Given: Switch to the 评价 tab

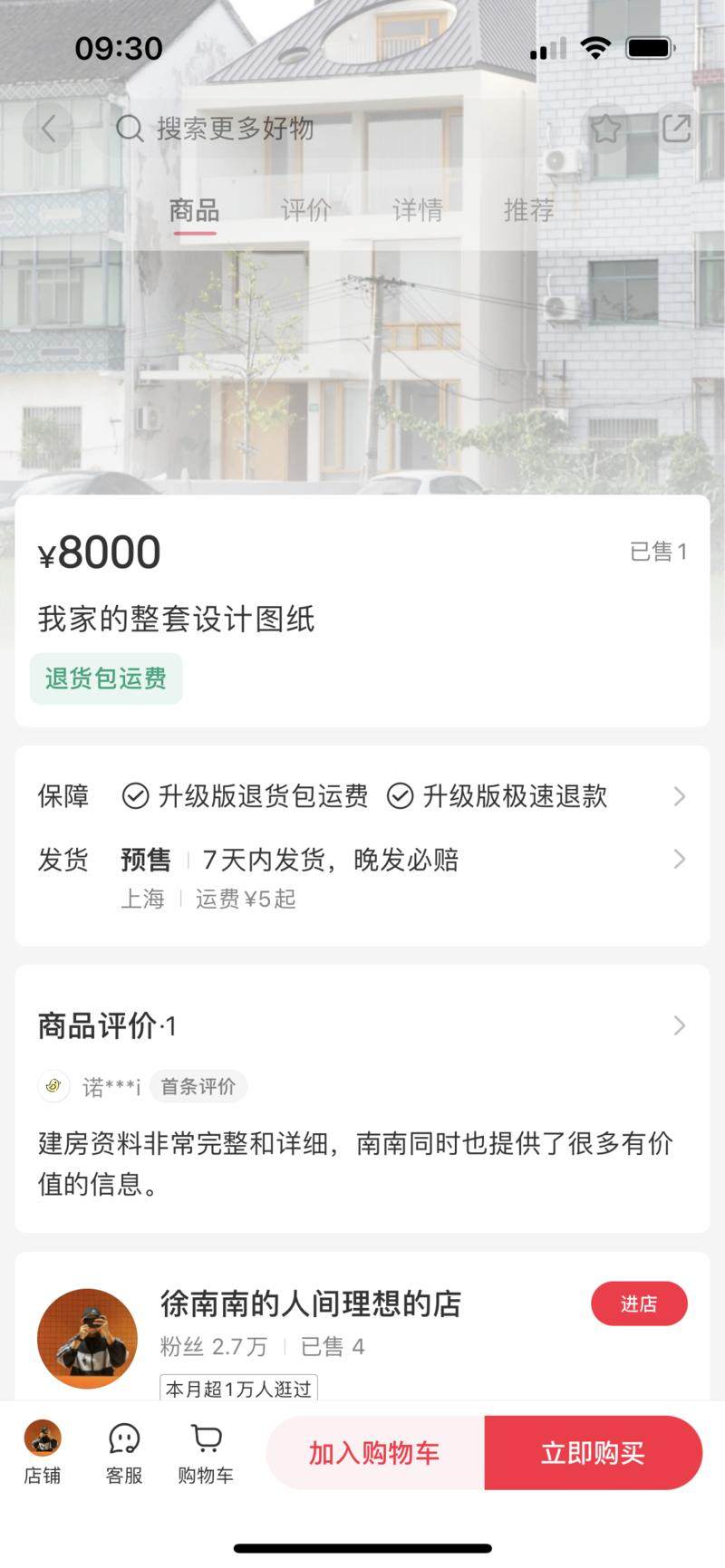Looking at the screenshot, I should click(x=305, y=210).
